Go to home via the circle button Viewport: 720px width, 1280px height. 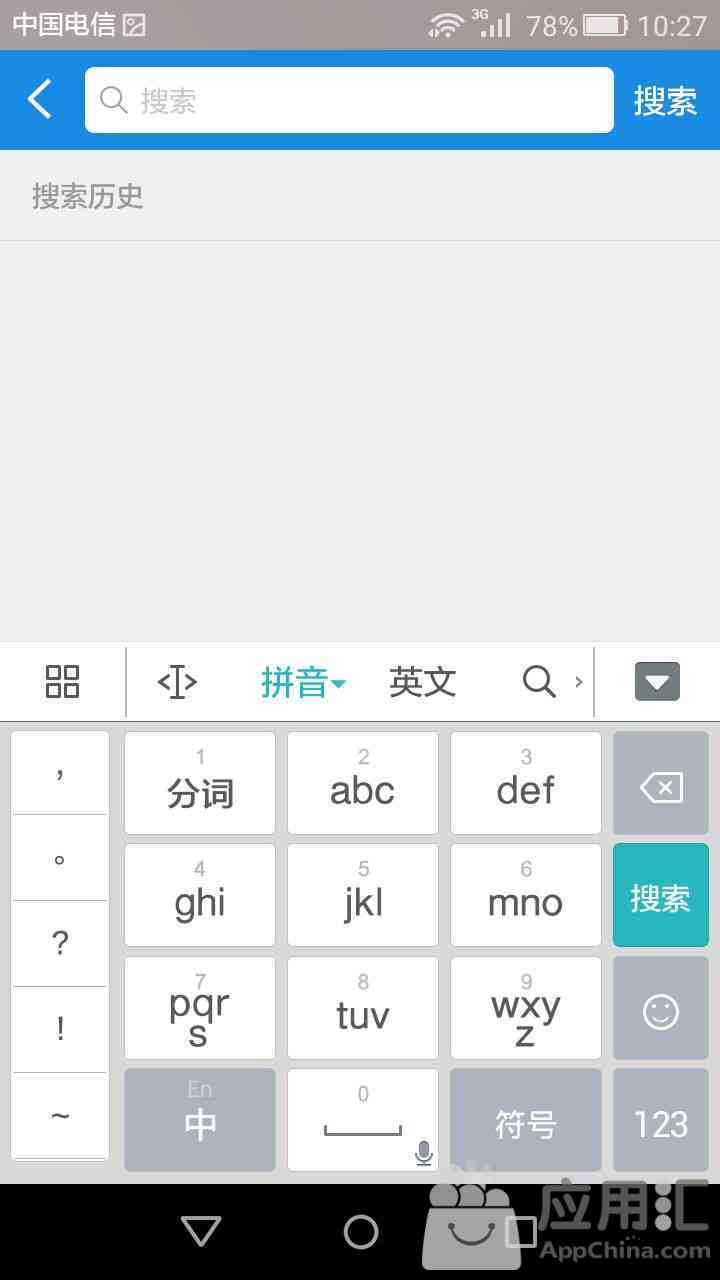361,1231
